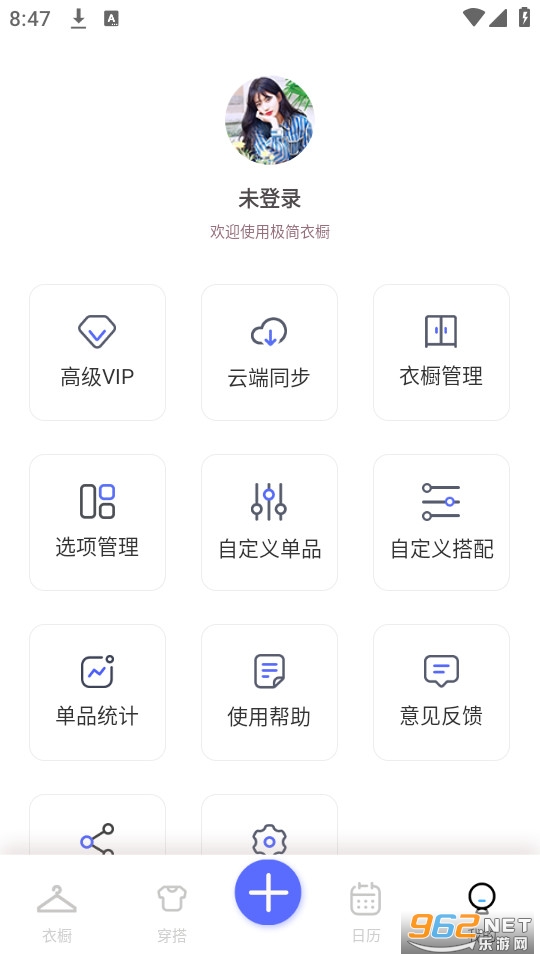Switch to the 衣橱 tab

tap(57, 913)
